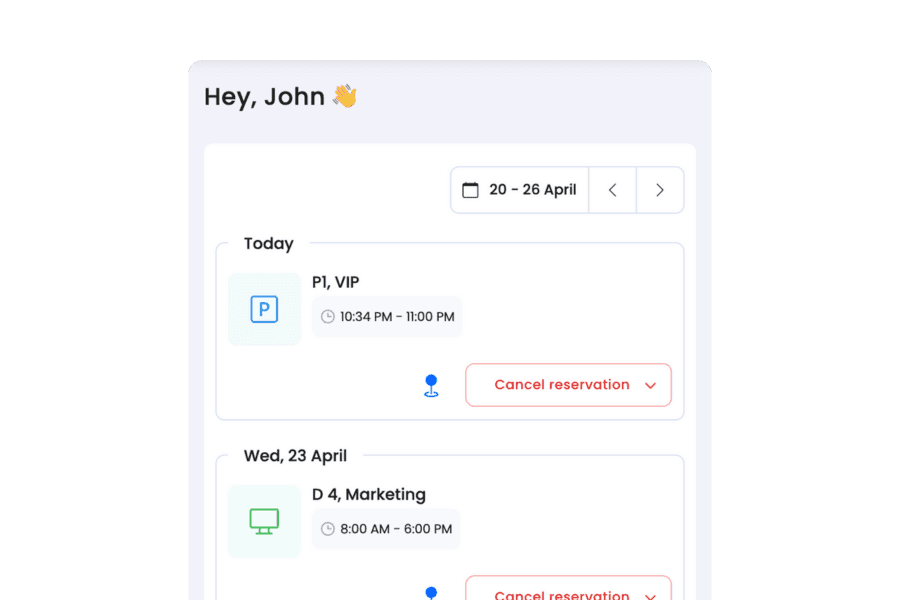Go to the previous week
This screenshot has width=900, height=600.
pyautogui.click(x=612, y=190)
